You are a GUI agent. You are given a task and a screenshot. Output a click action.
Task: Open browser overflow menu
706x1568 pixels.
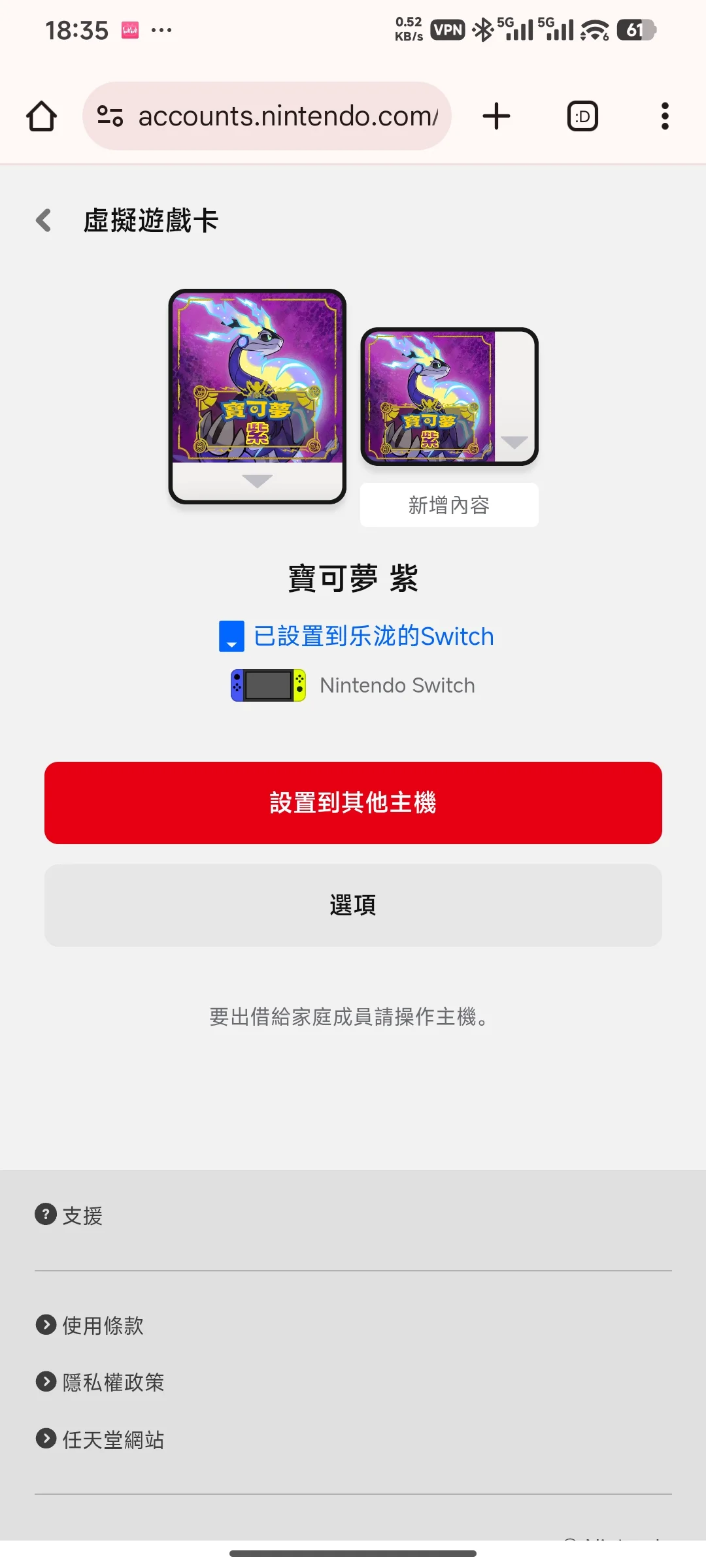click(x=664, y=116)
